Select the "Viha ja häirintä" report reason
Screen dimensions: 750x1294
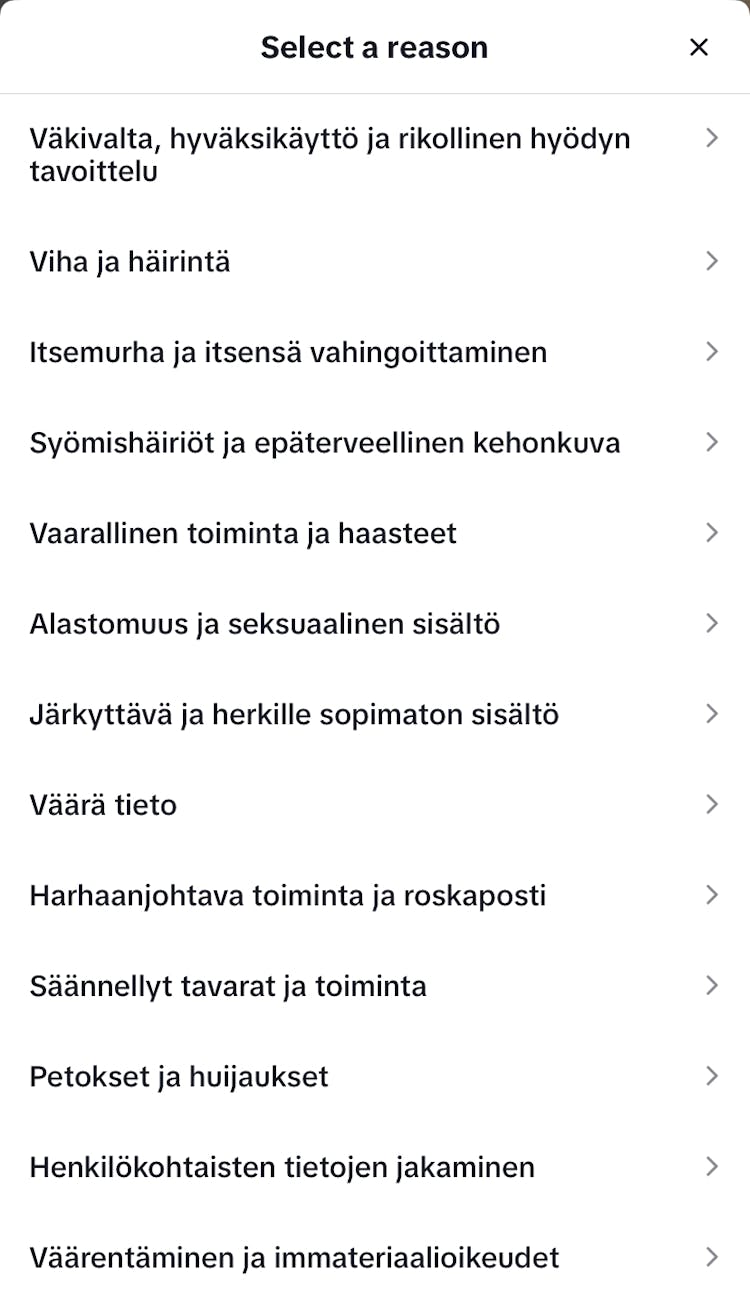(130, 261)
